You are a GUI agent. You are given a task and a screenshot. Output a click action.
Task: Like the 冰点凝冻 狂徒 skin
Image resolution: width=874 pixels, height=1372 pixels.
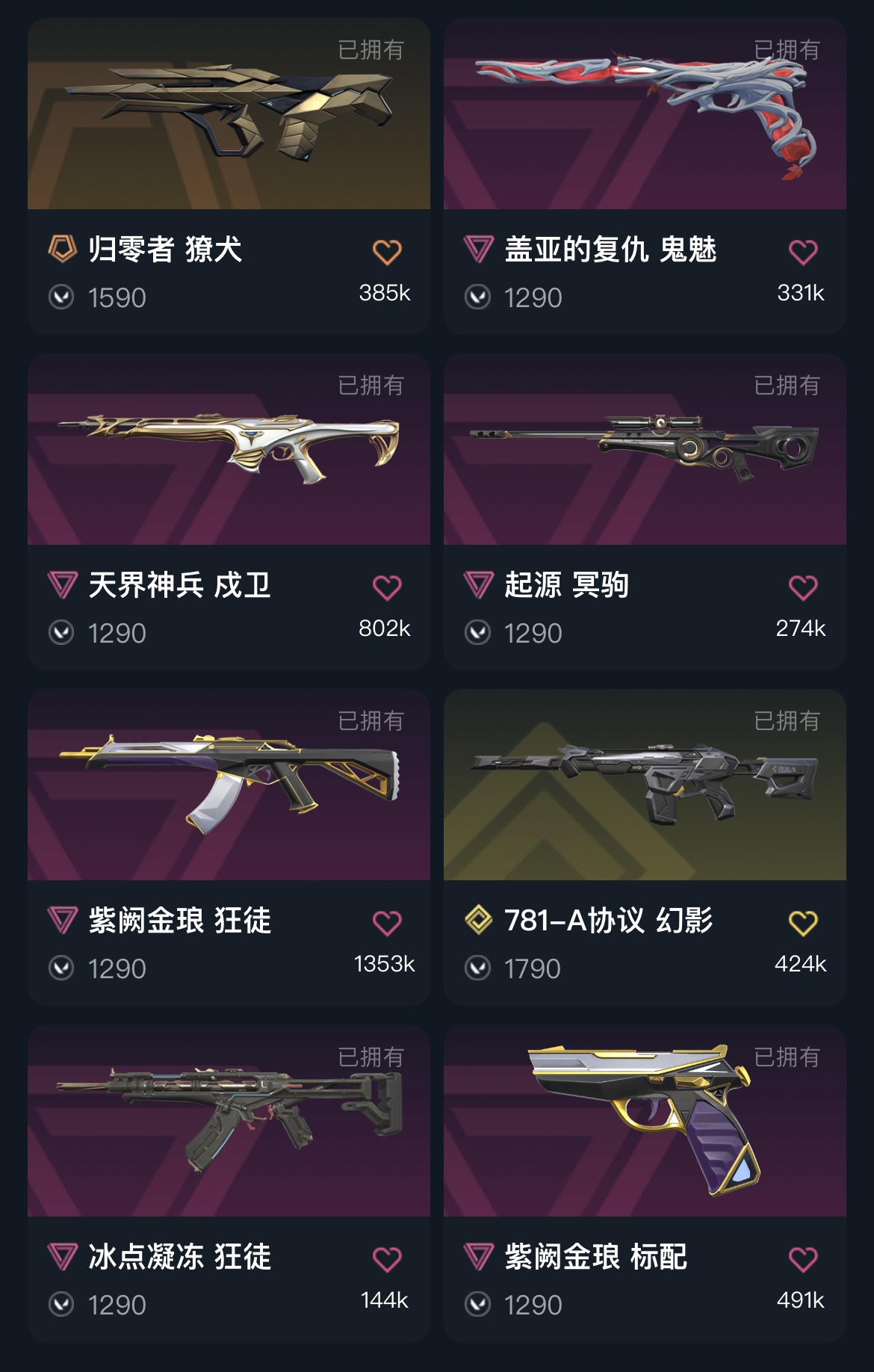coord(387,1259)
